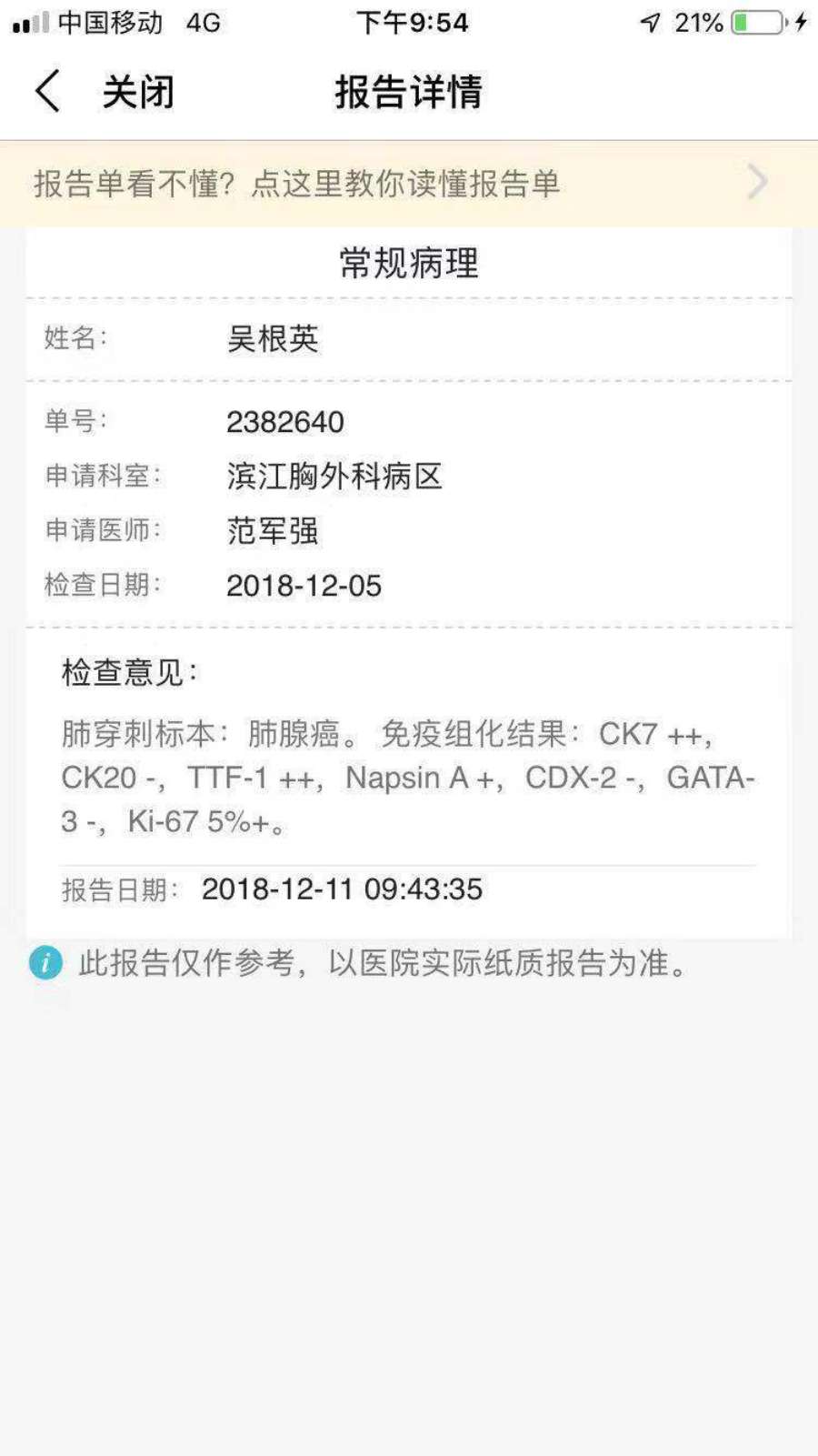The height and width of the screenshot is (1456, 818).
Task: Tap 关闭 to close the report
Action: [x=136, y=91]
